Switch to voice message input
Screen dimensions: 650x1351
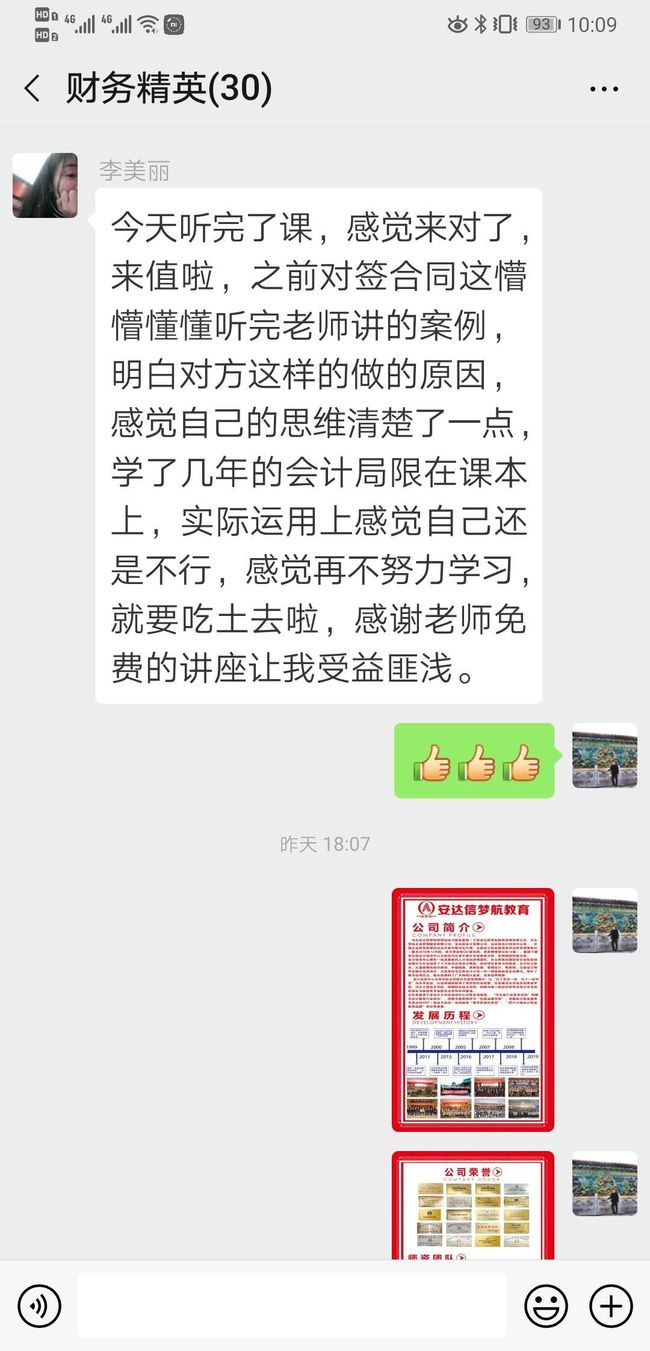point(39,1305)
